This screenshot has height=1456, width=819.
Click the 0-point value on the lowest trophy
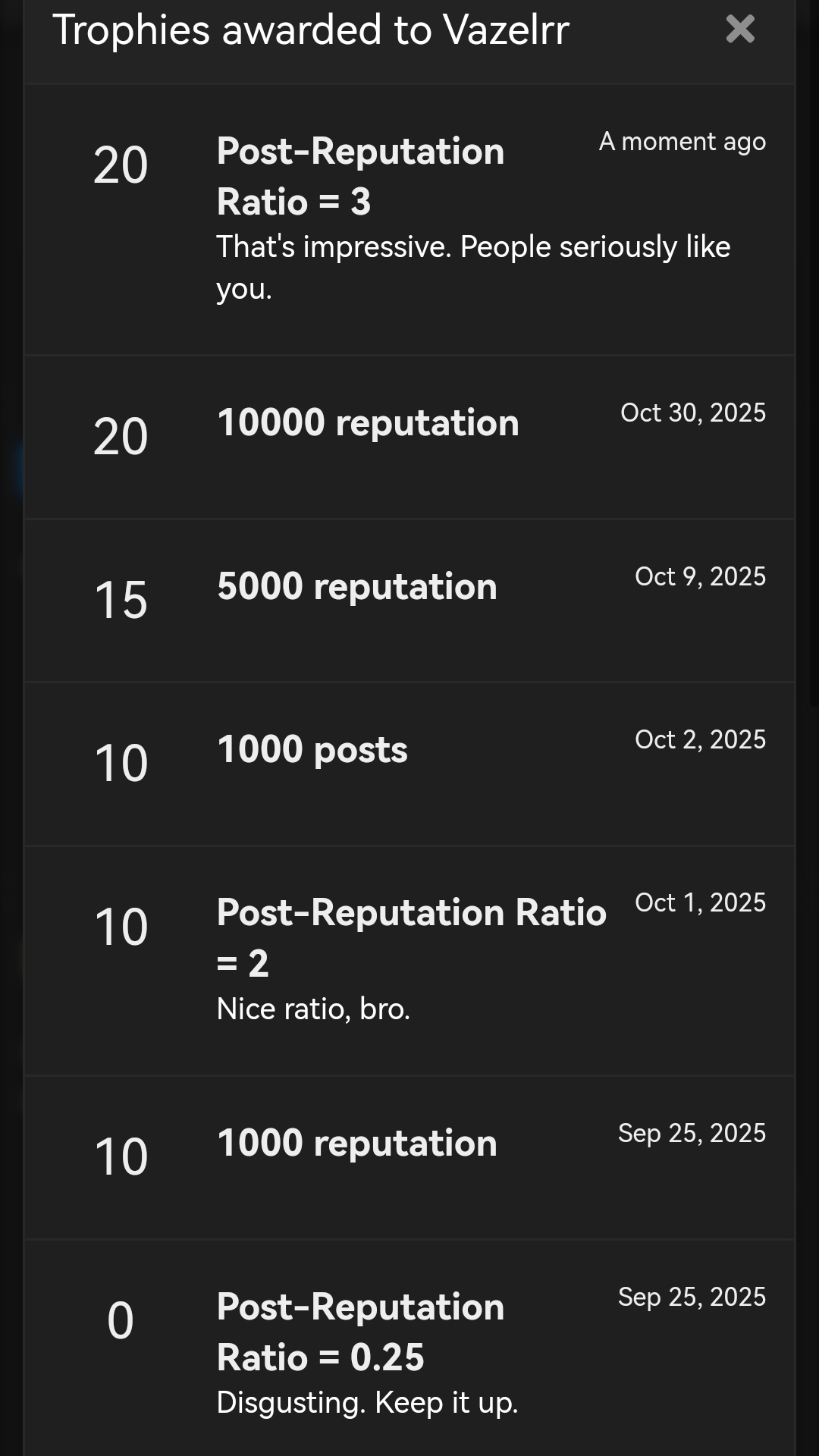click(x=119, y=1321)
